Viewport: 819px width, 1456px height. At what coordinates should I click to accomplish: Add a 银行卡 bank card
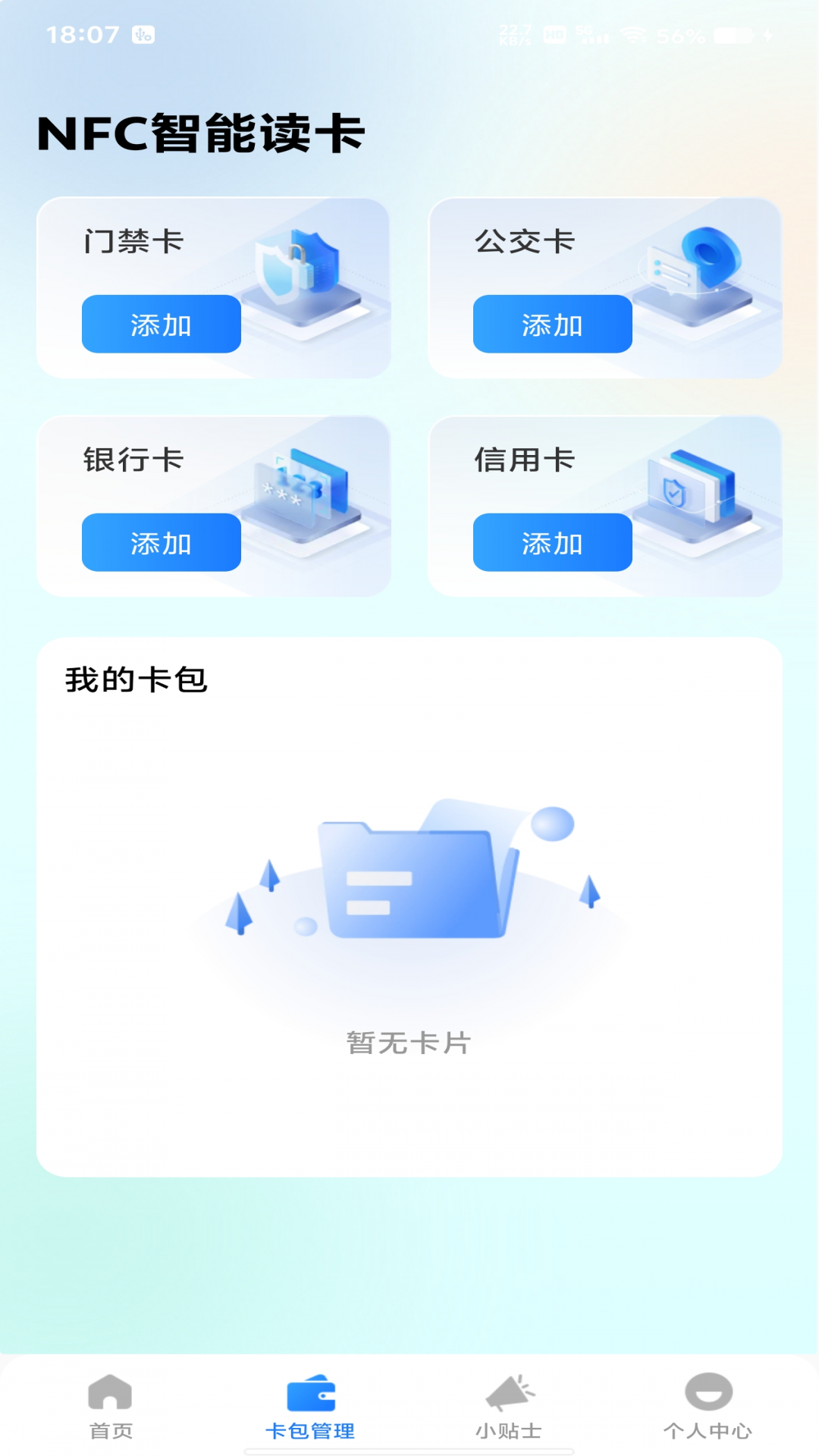(x=161, y=543)
